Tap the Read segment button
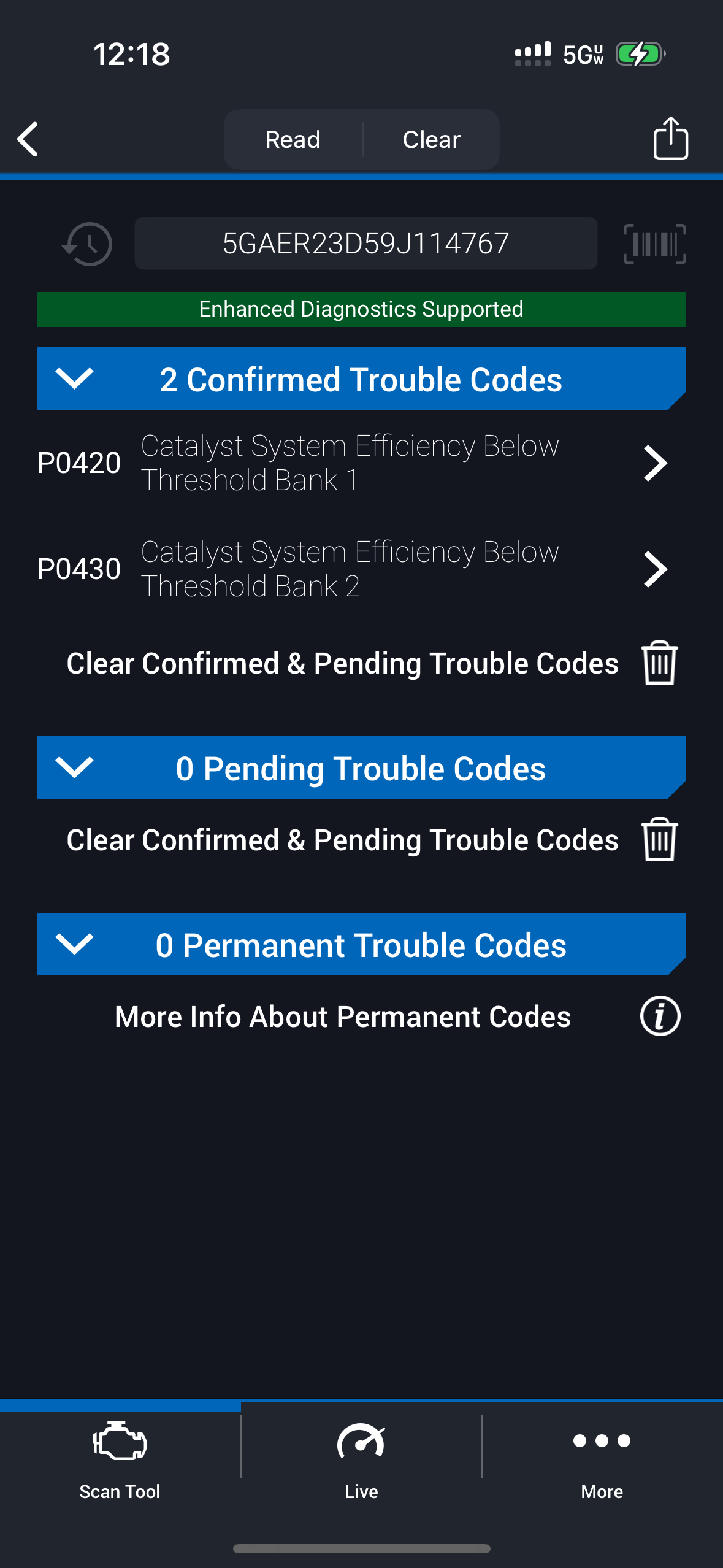Viewport: 723px width, 1568px height. click(293, 140)
